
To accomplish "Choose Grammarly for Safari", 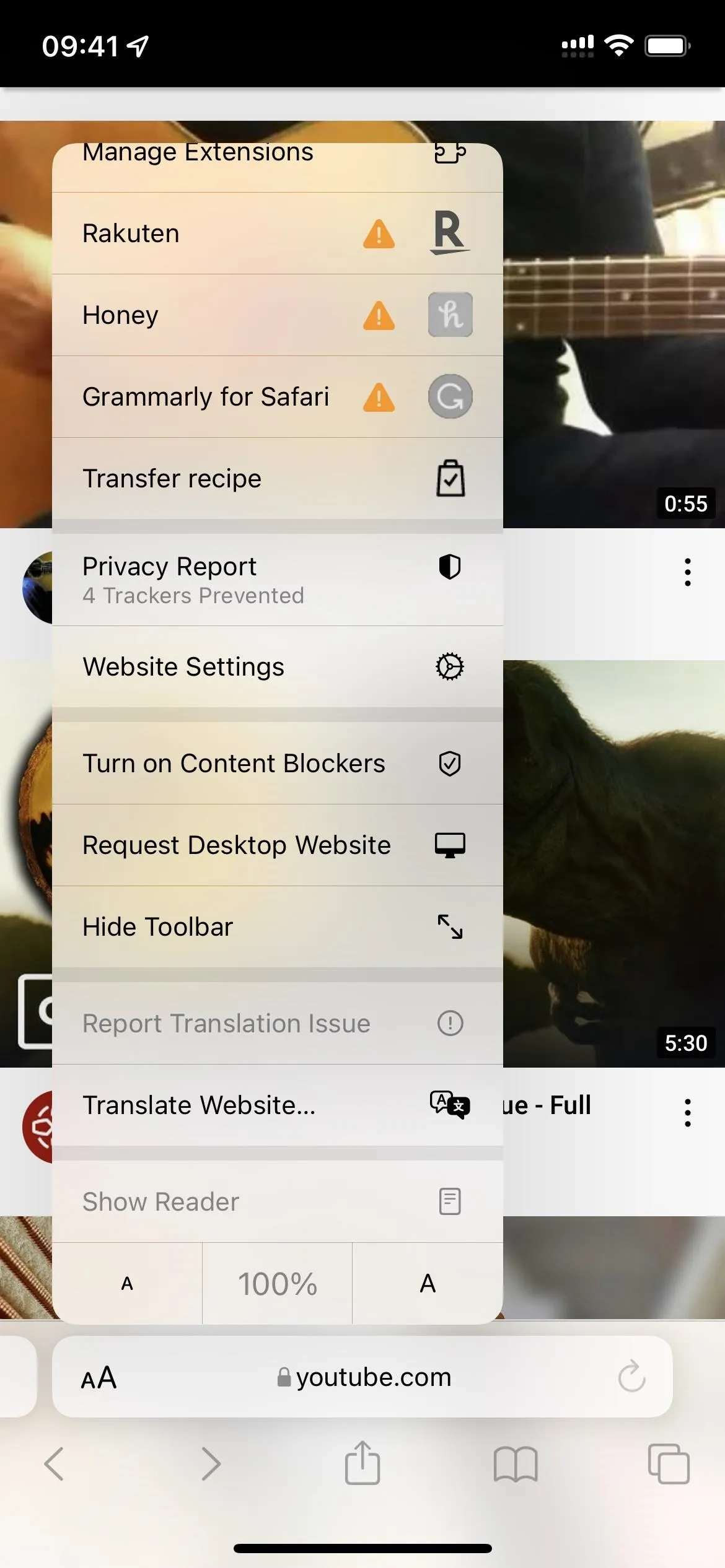I will click(x=277, y=397).
